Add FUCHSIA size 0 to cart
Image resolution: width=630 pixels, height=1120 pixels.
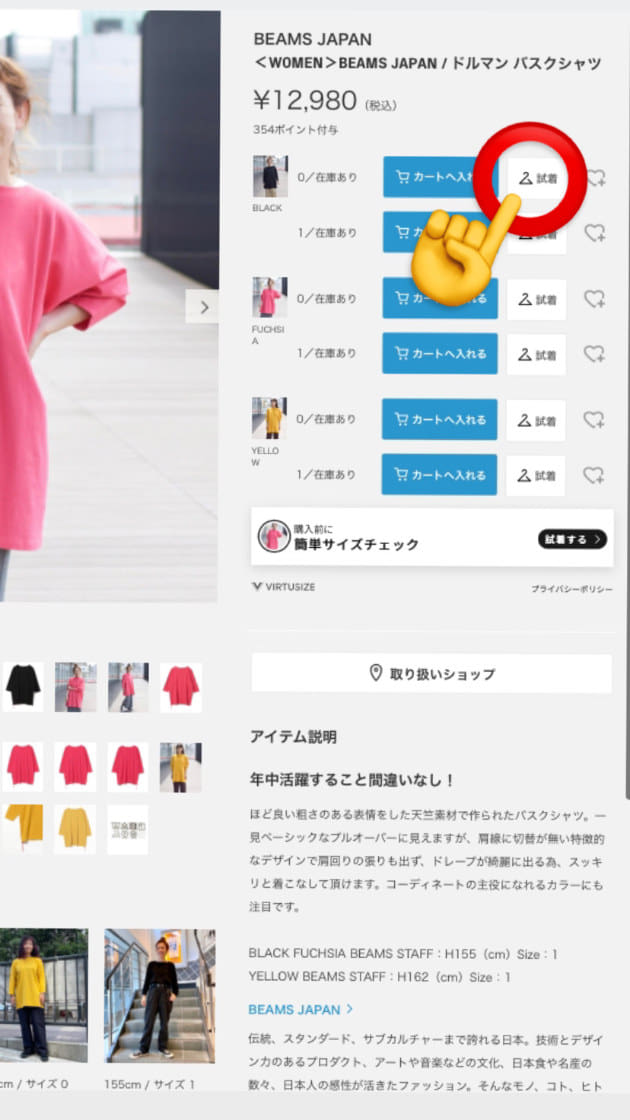[x=439, y=299]
